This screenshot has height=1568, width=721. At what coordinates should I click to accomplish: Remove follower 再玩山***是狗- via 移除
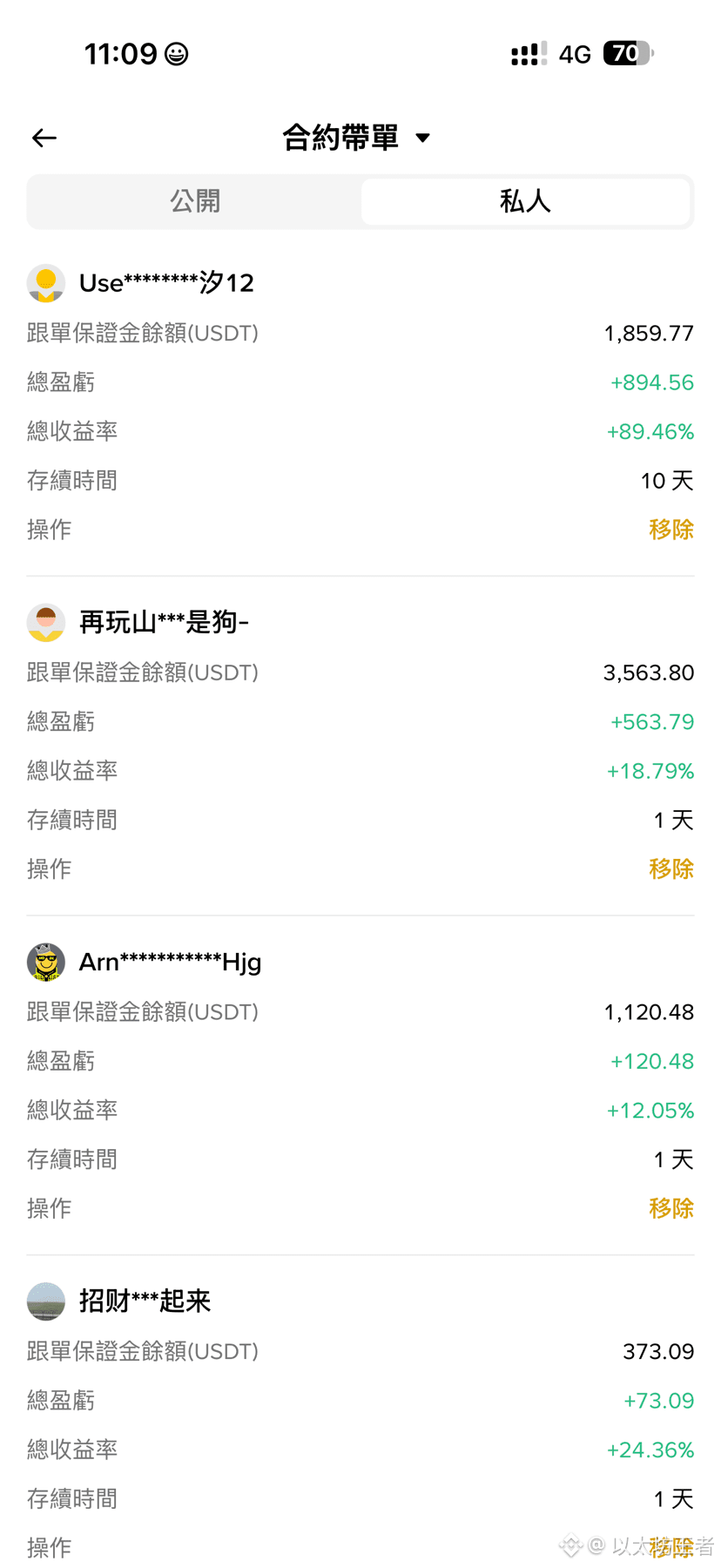pyautogui.click(x=671, y=869)
